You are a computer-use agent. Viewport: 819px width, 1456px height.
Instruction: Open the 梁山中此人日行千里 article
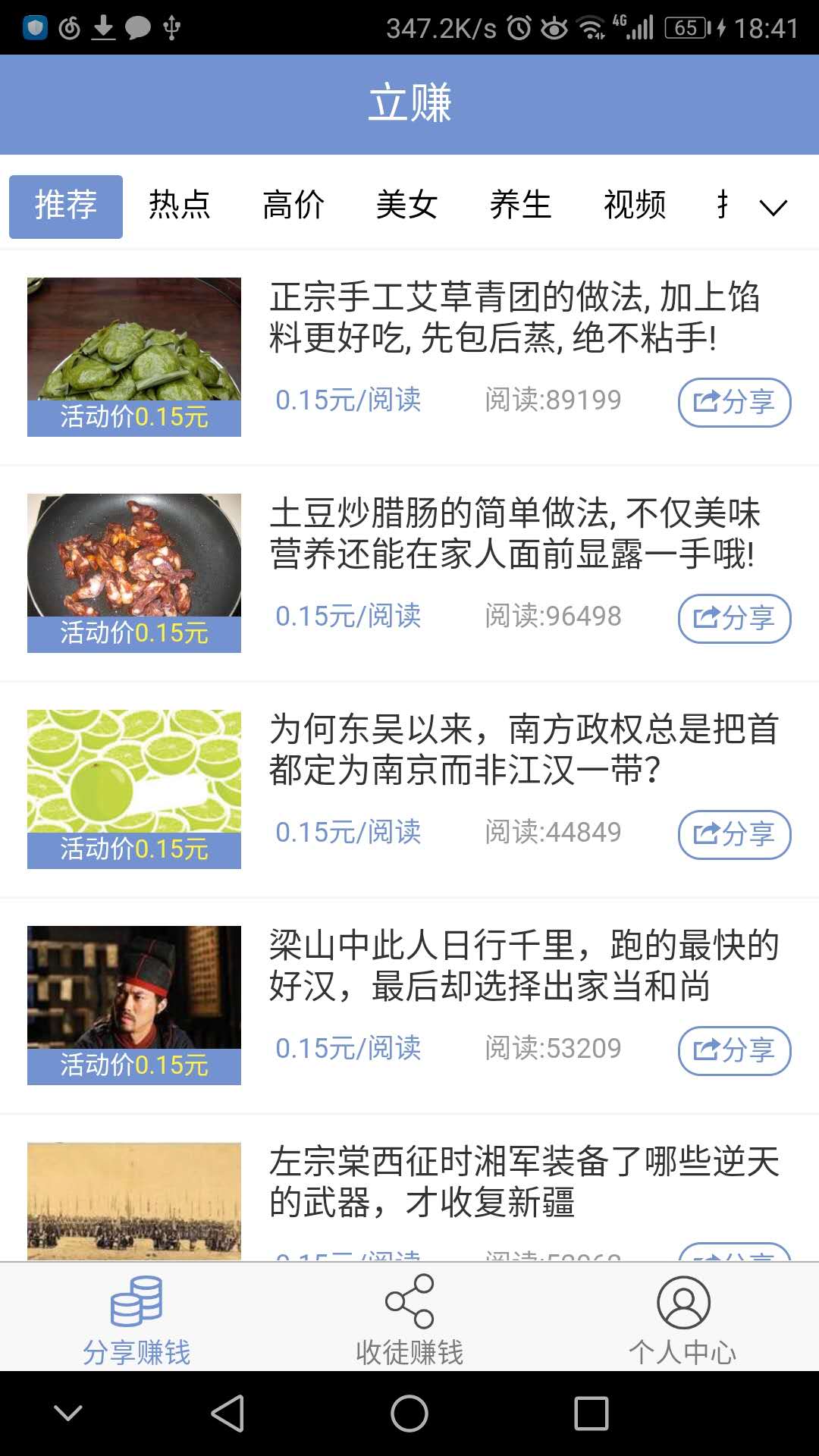(523, 965)
